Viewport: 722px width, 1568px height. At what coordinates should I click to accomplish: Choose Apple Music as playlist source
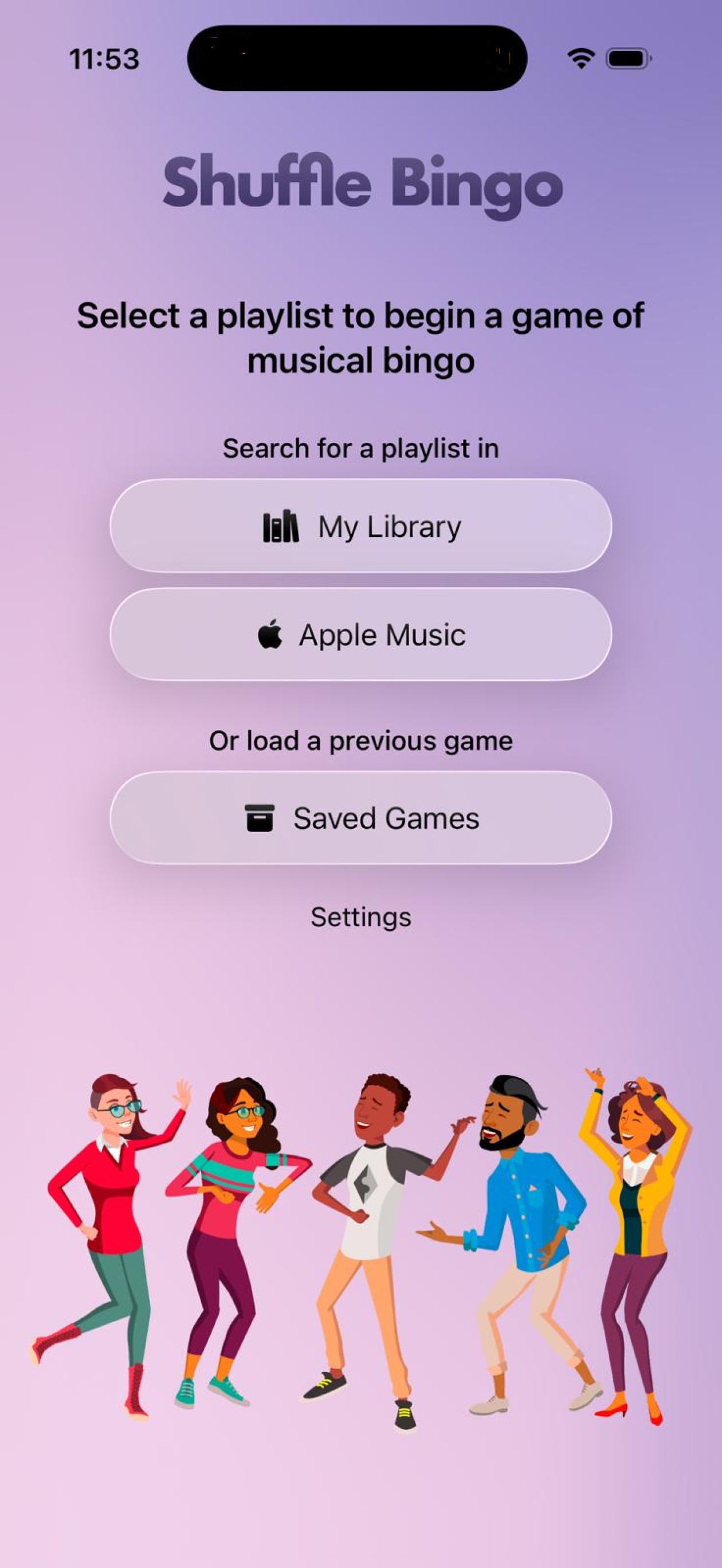360,634
